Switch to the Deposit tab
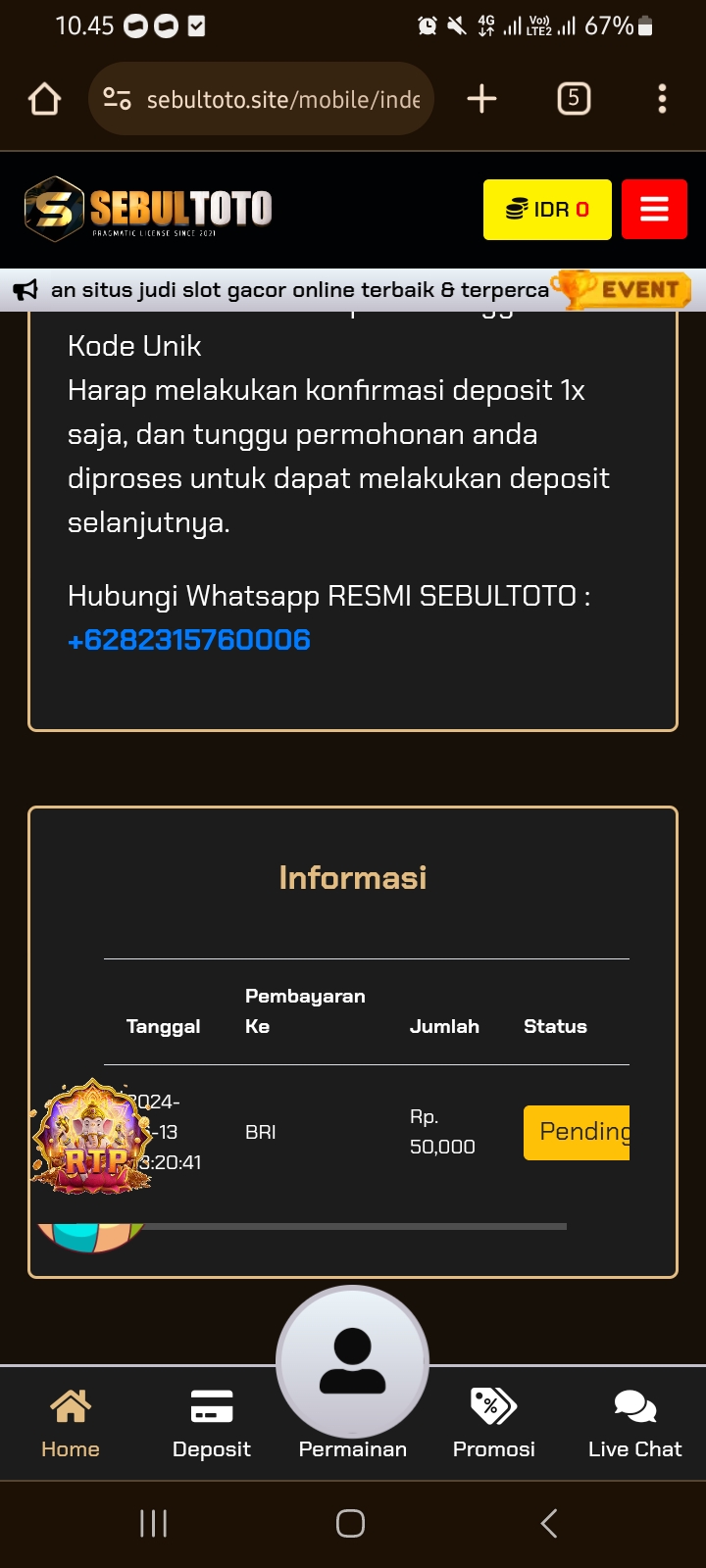Viewport: 706px width, 1568px height. 212,1423
